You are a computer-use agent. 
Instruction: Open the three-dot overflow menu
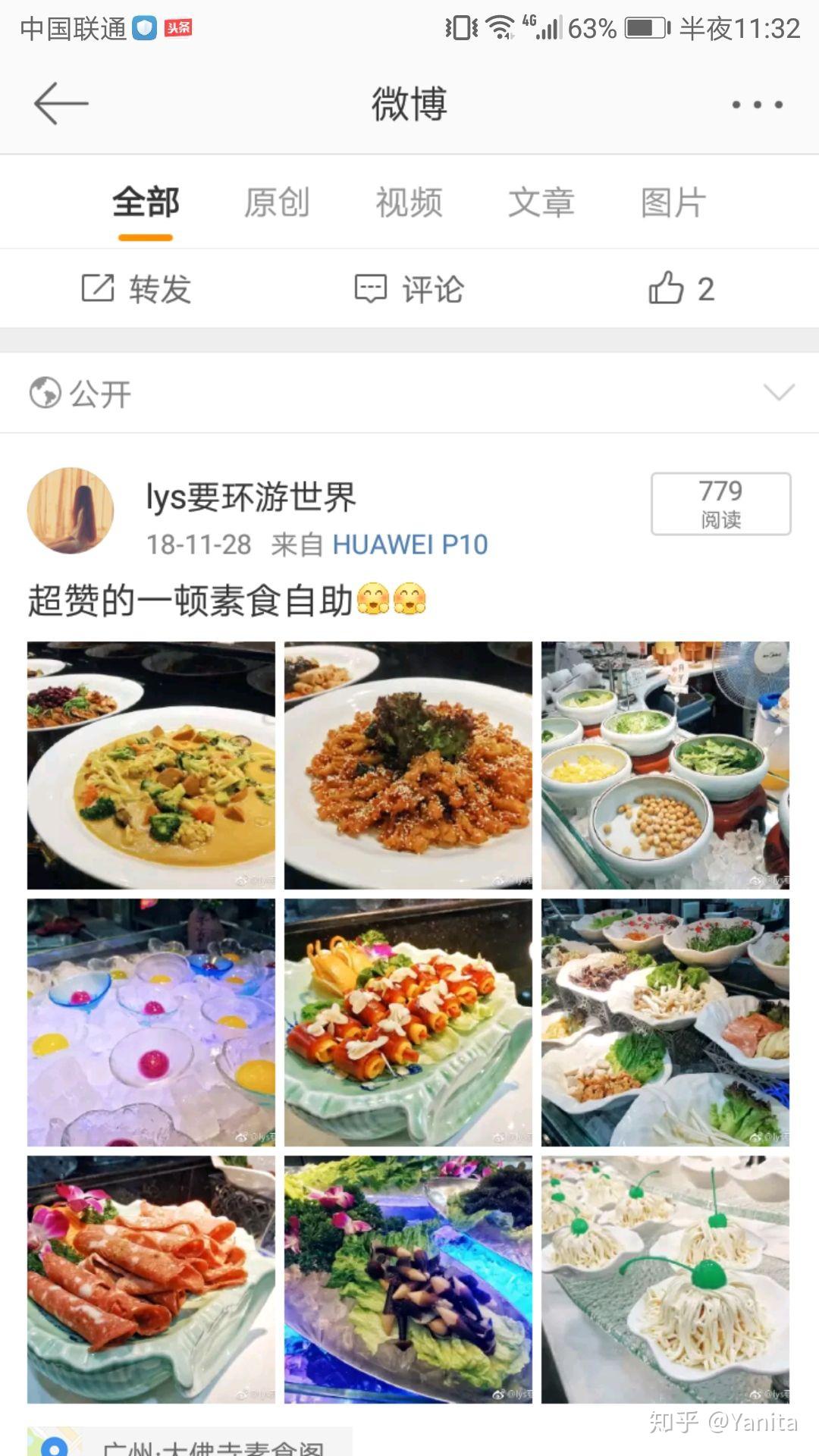(757, 105)
